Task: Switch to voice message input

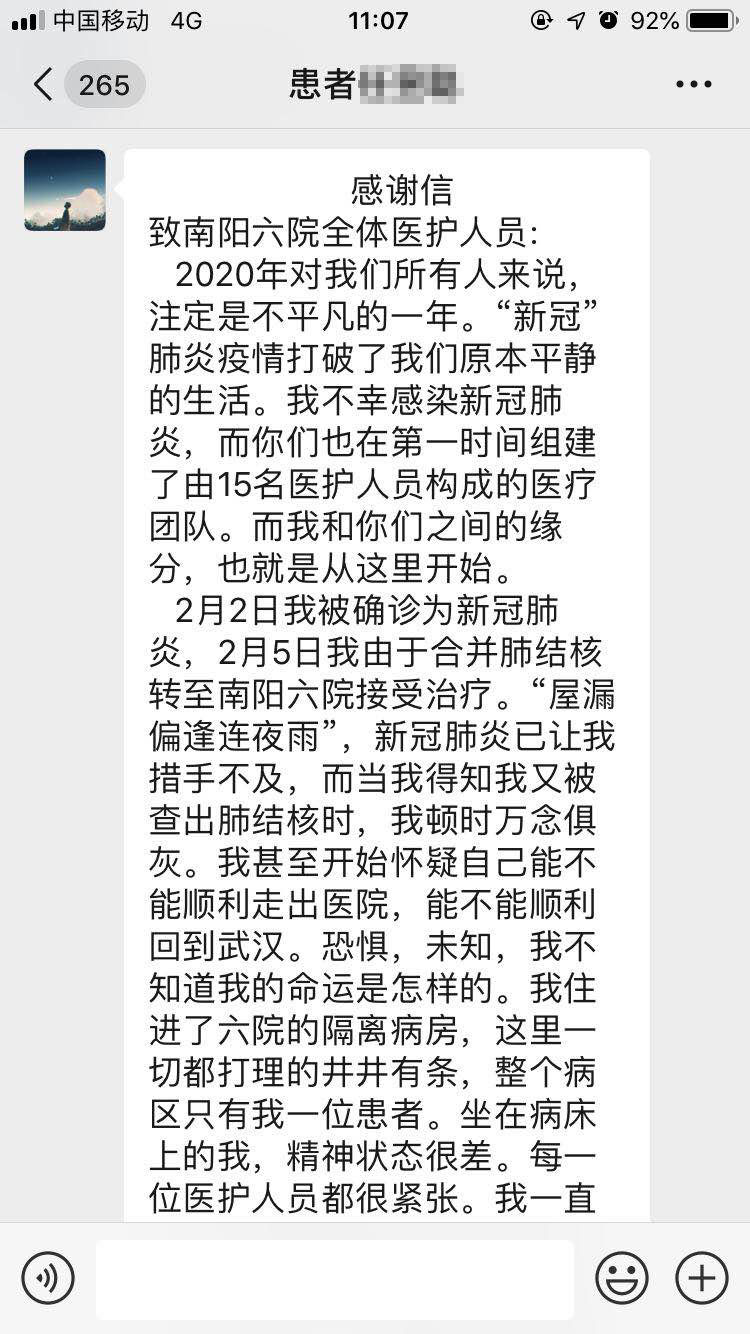Action: 48,1277
